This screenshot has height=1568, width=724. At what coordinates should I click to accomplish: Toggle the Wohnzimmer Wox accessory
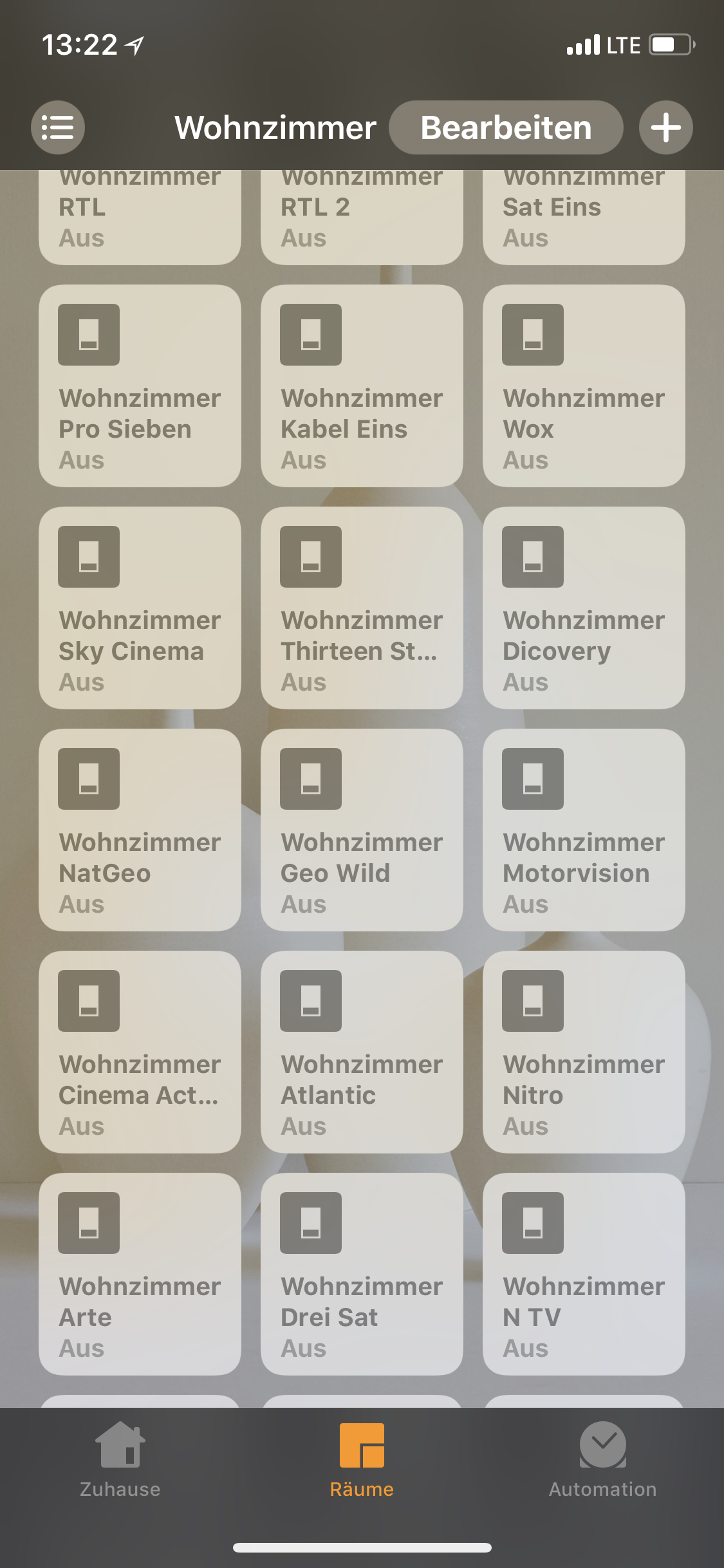[x=584, y=386]
